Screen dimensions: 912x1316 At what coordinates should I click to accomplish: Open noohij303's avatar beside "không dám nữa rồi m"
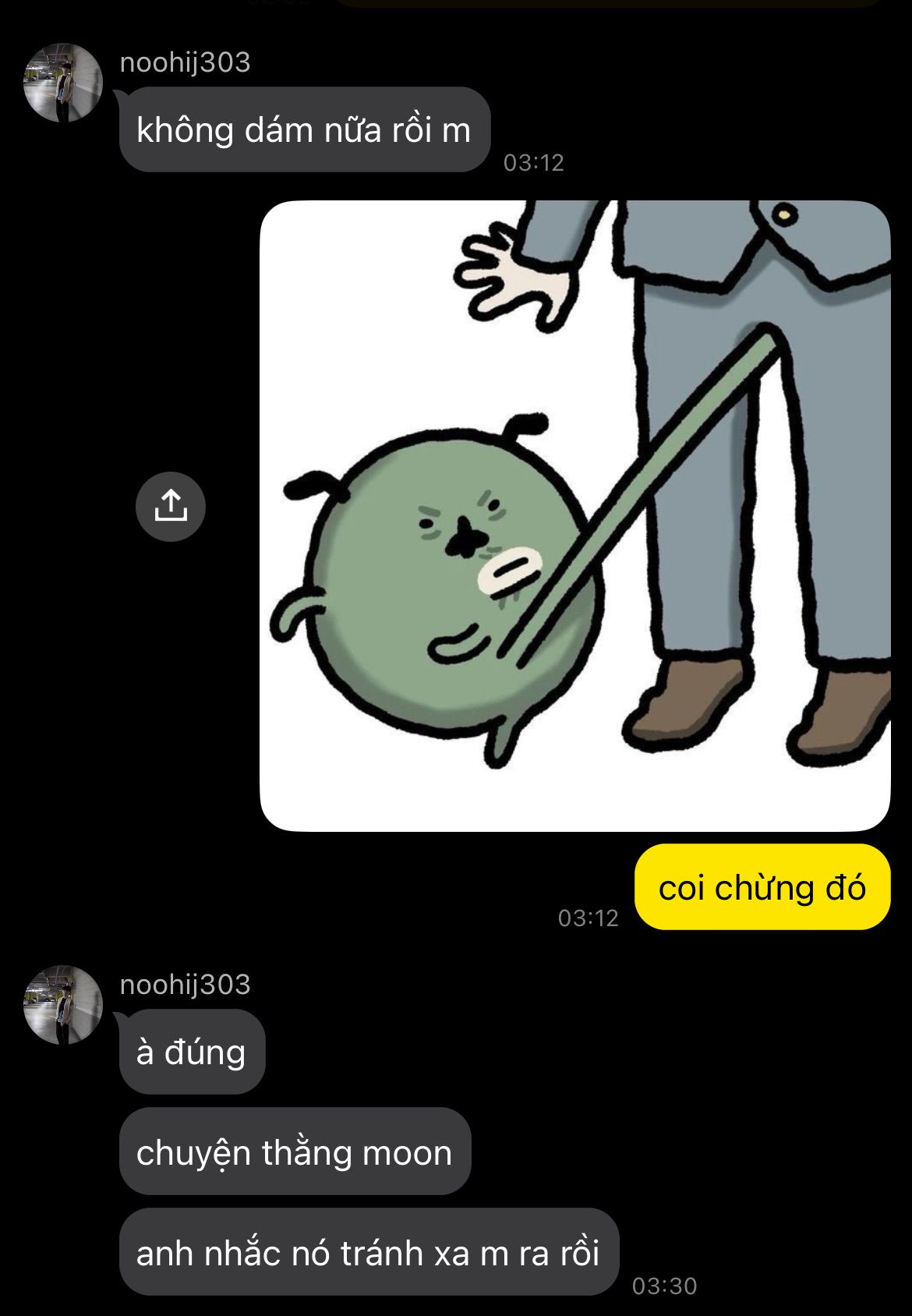pos(63,83)
